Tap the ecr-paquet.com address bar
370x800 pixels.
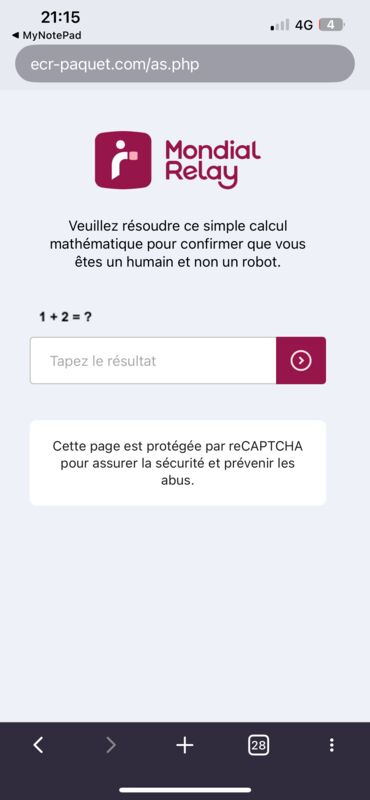(185, 64)
